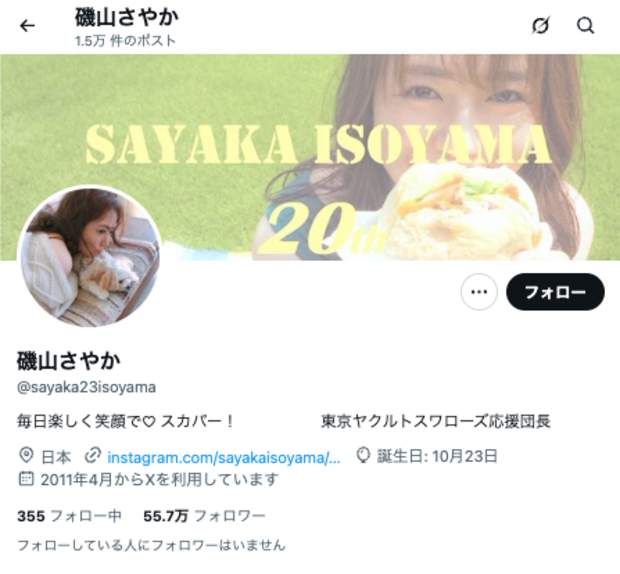Open profile search with the magnifier icon
The image size is (620, 574).
click(585, 26)
